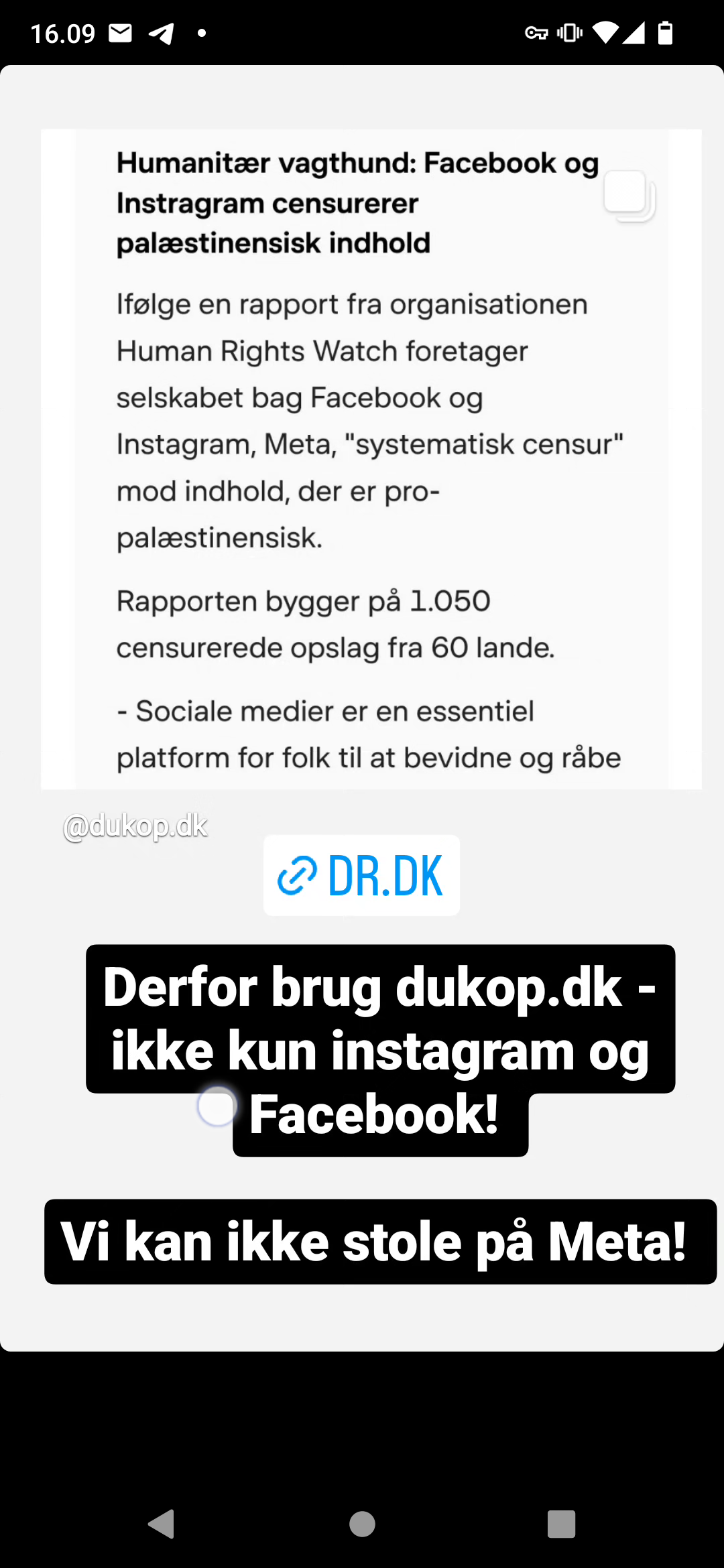
Task: Open the shared Humanitær vagthund post
Action: point(371,459)
